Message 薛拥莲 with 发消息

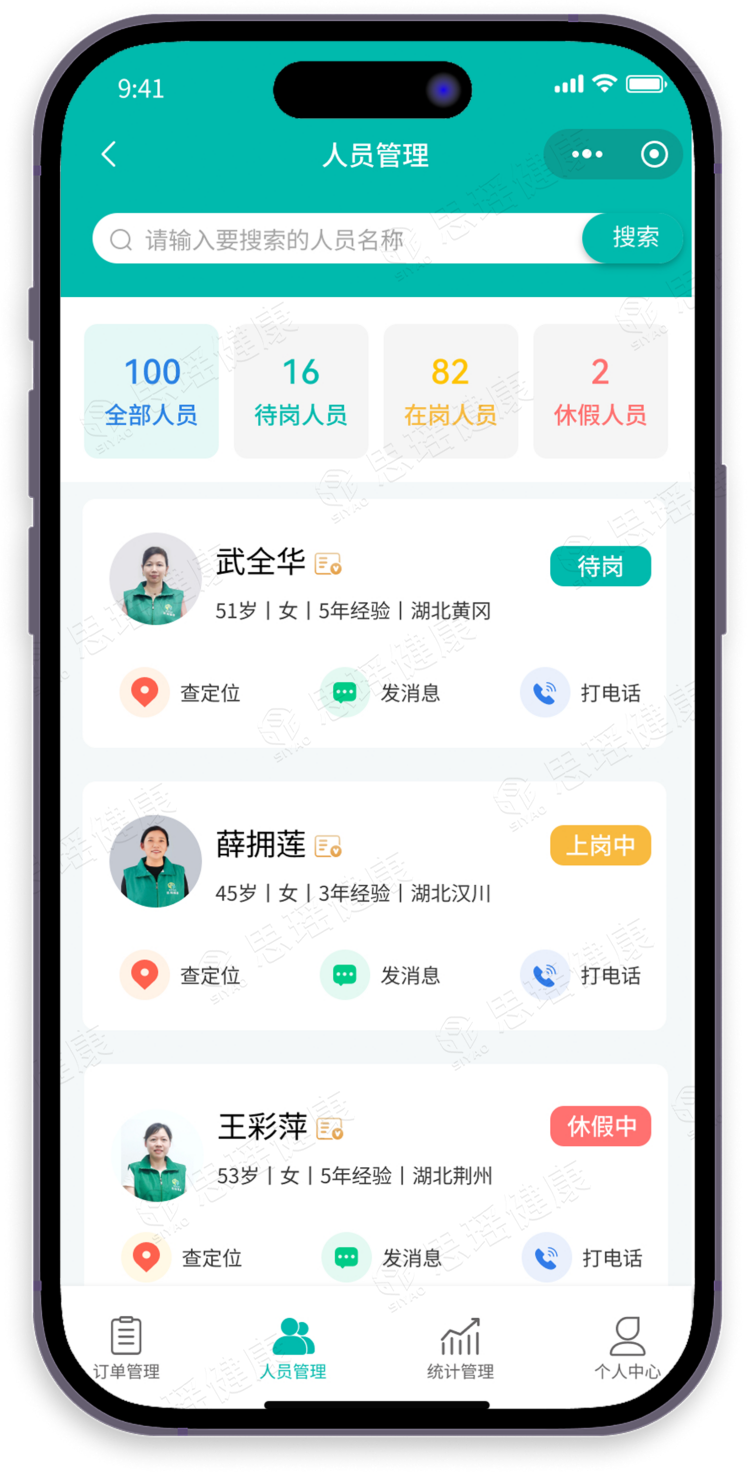pos(381,975)
